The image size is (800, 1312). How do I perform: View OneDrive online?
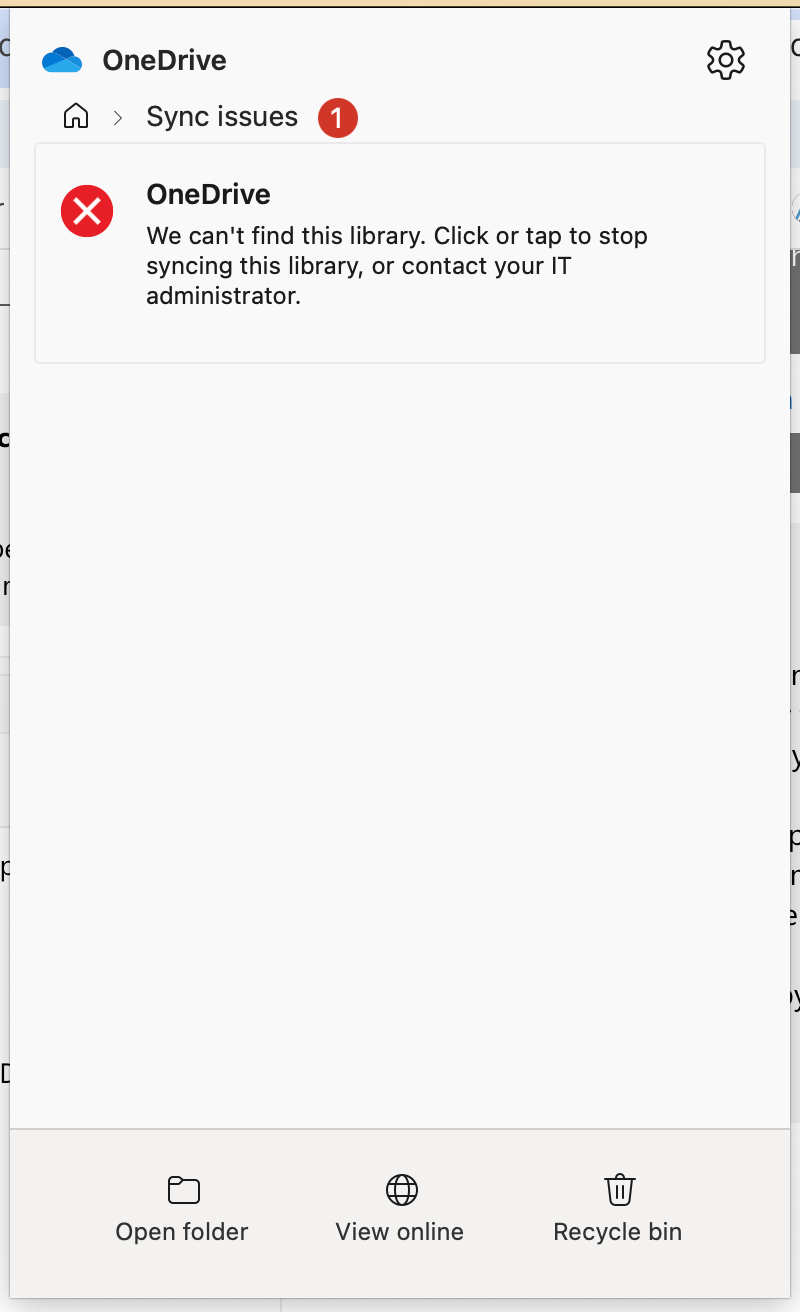[400, 1208]
